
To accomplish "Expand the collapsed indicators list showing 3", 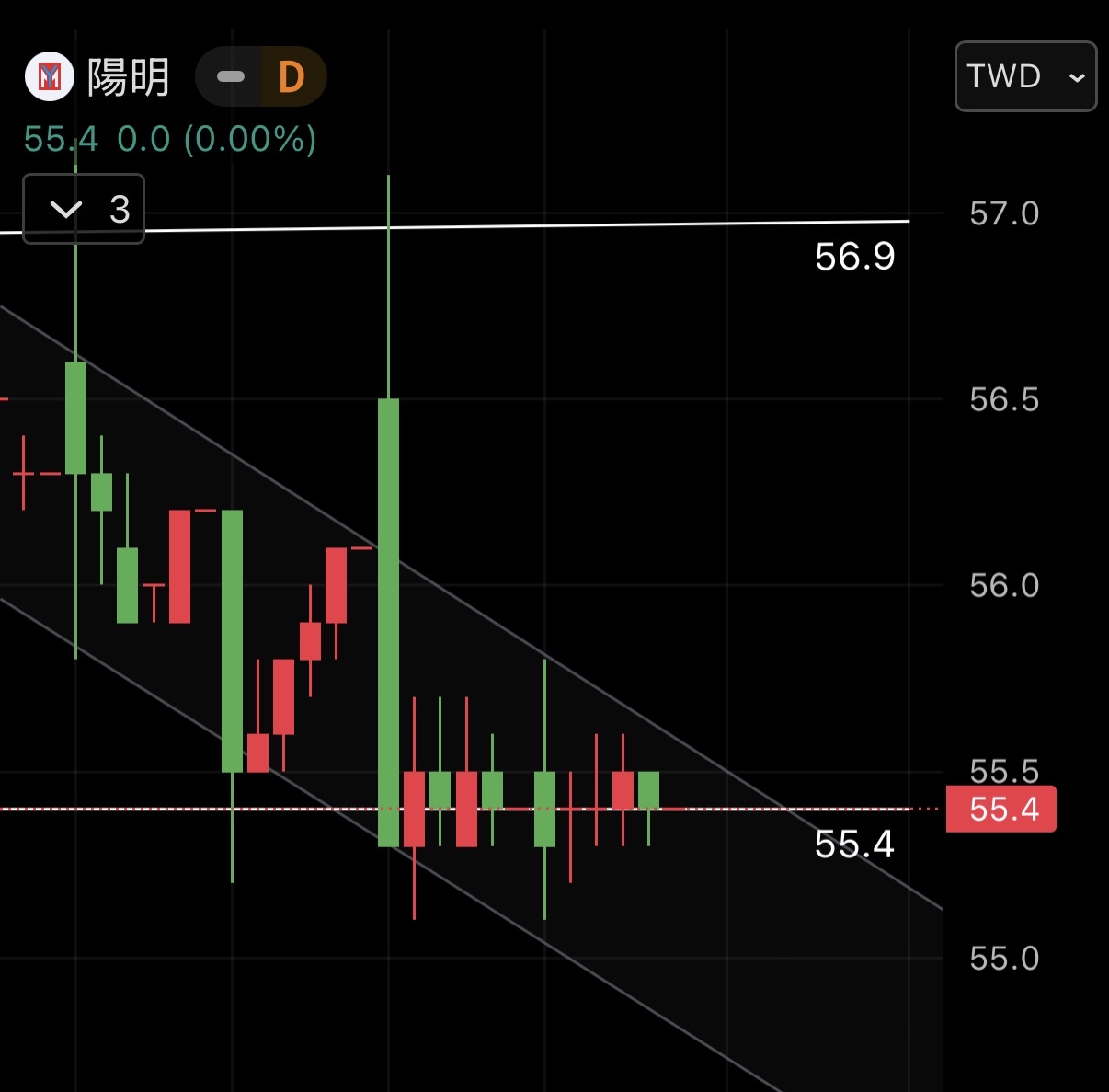I will (x=83, y=210).
